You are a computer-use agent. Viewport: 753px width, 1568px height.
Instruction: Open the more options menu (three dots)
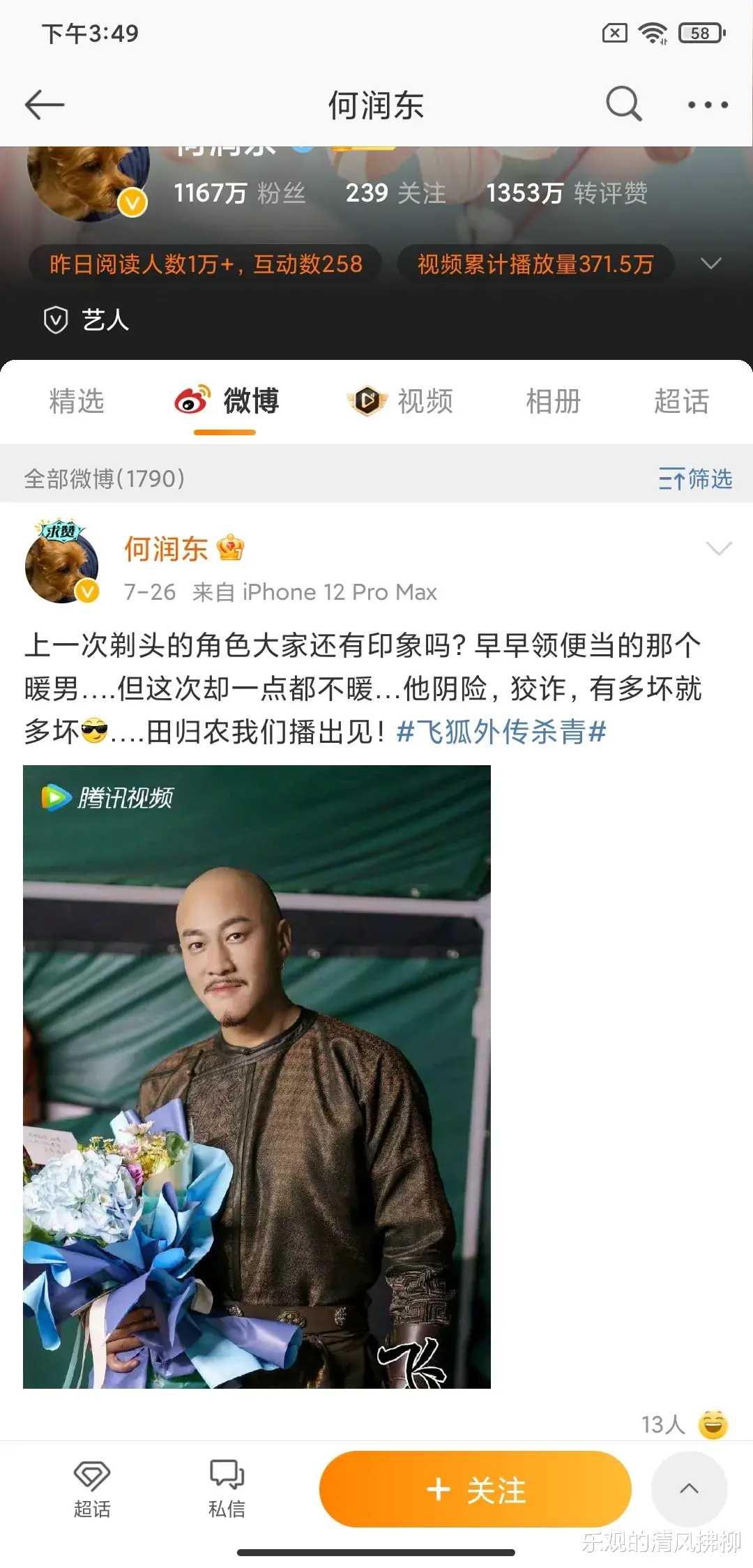(706, 103)
